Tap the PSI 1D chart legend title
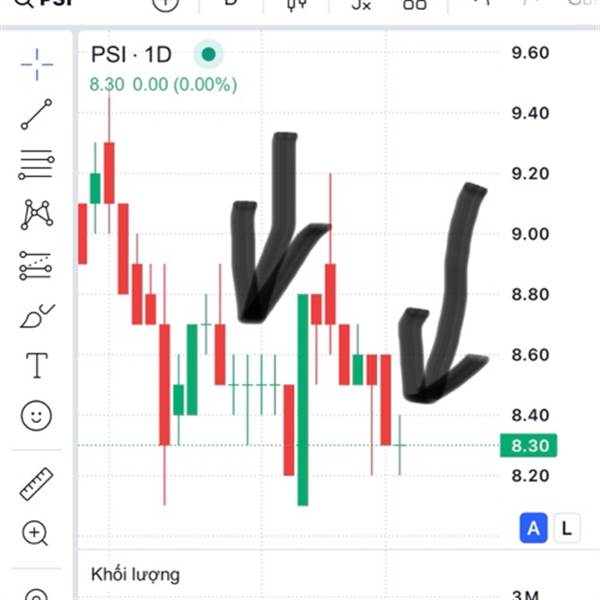600x600 pixels. 131,55
